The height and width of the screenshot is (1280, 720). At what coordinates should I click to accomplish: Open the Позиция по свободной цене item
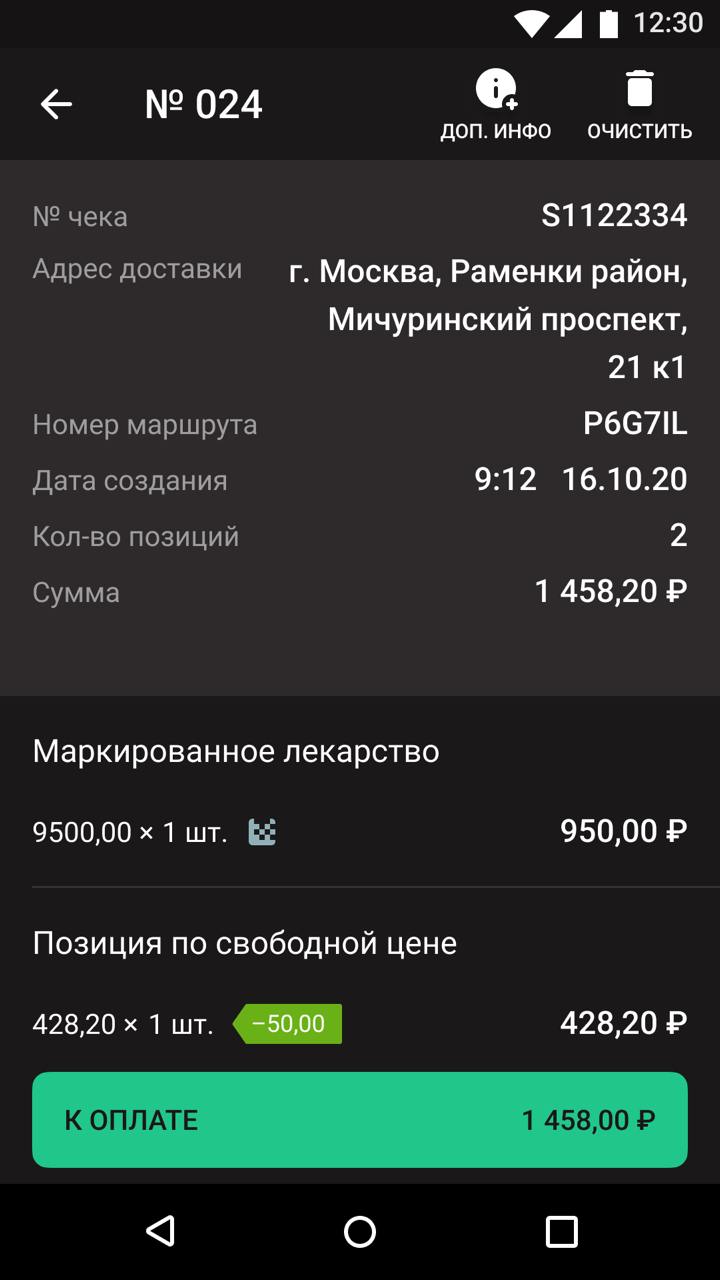[x=360, y=982]
